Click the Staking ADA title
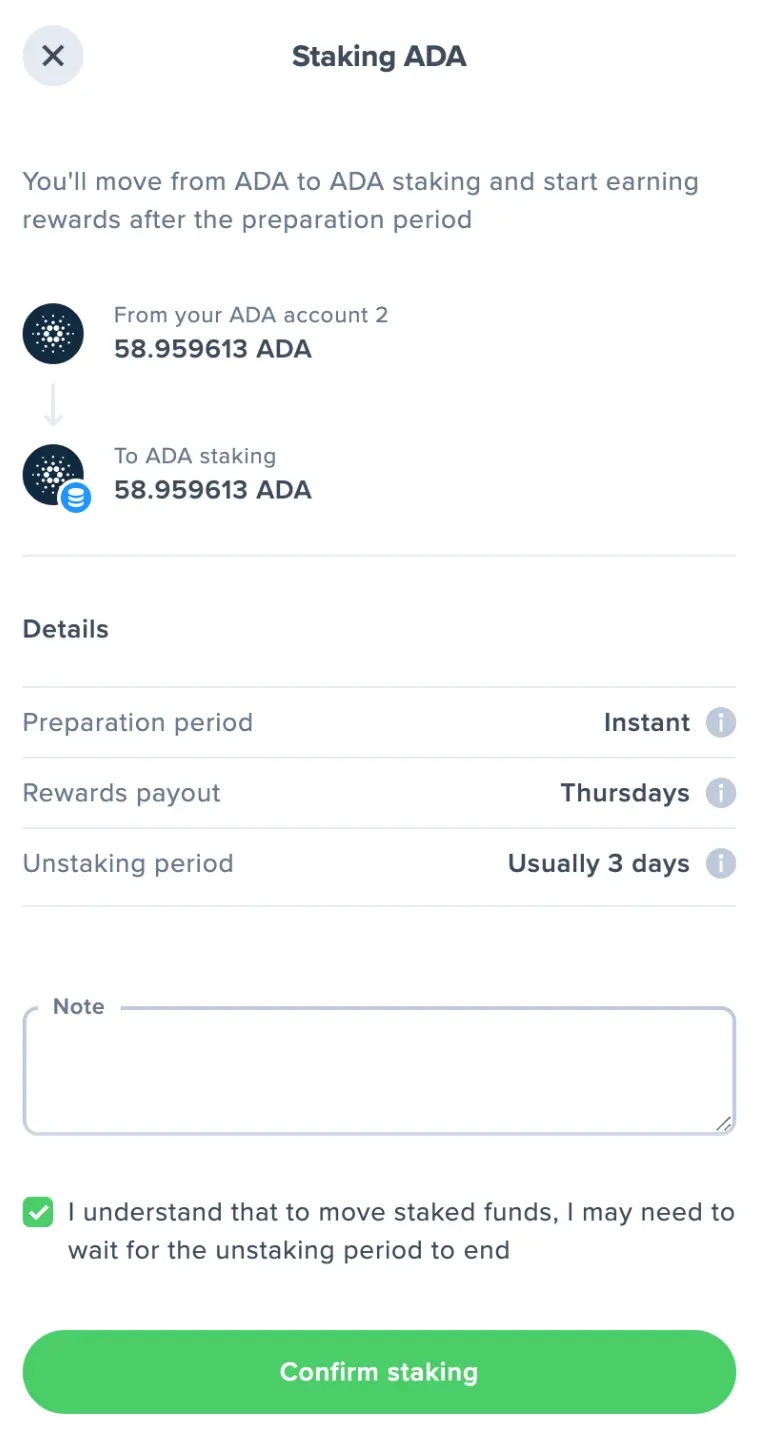 pyautogui.click(x=379, y=56)
